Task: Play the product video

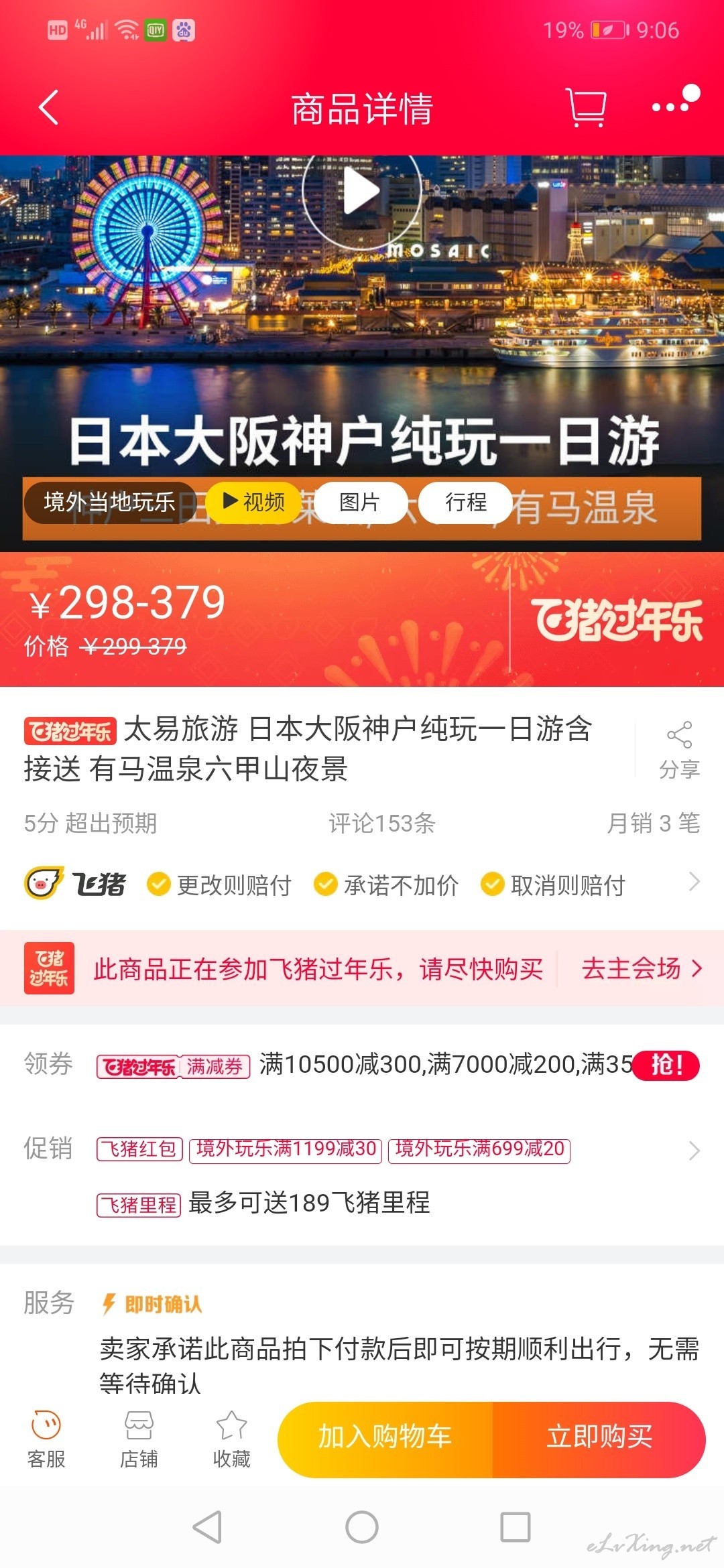Action: coord(362,191)
